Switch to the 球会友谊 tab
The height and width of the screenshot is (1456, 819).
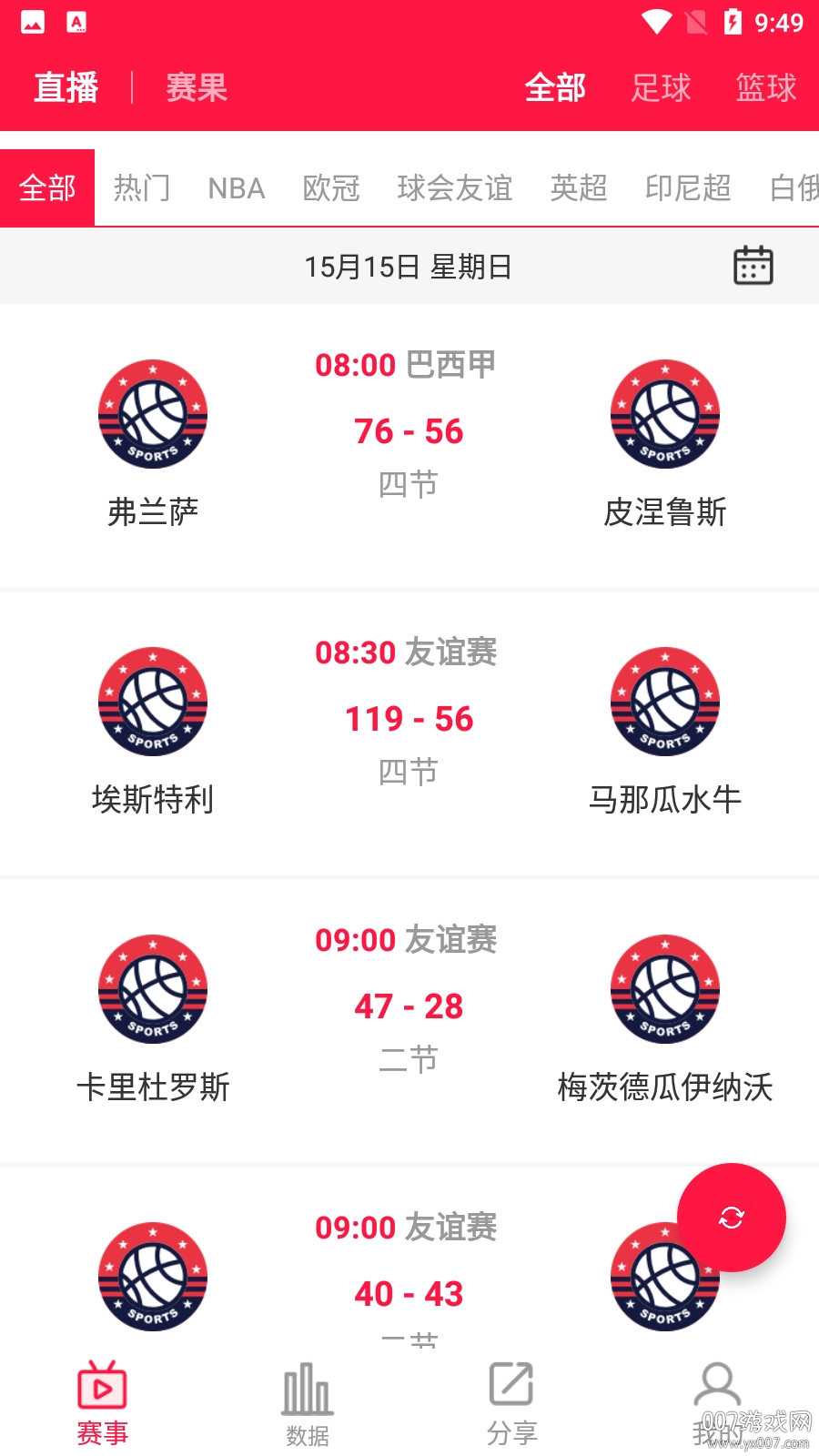click(x=454, y=188)
